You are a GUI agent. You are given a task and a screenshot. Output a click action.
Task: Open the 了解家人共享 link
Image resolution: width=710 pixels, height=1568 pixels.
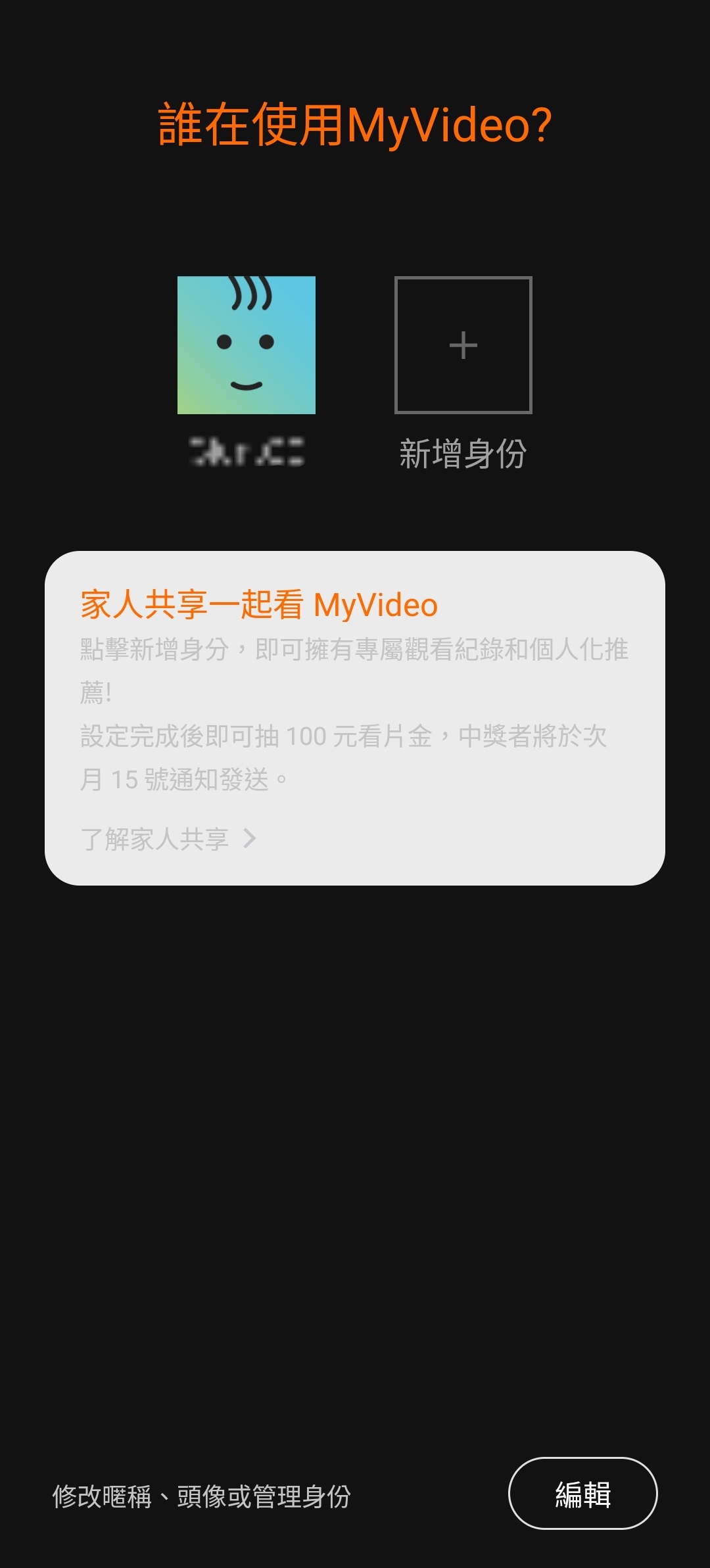(168, 839)
